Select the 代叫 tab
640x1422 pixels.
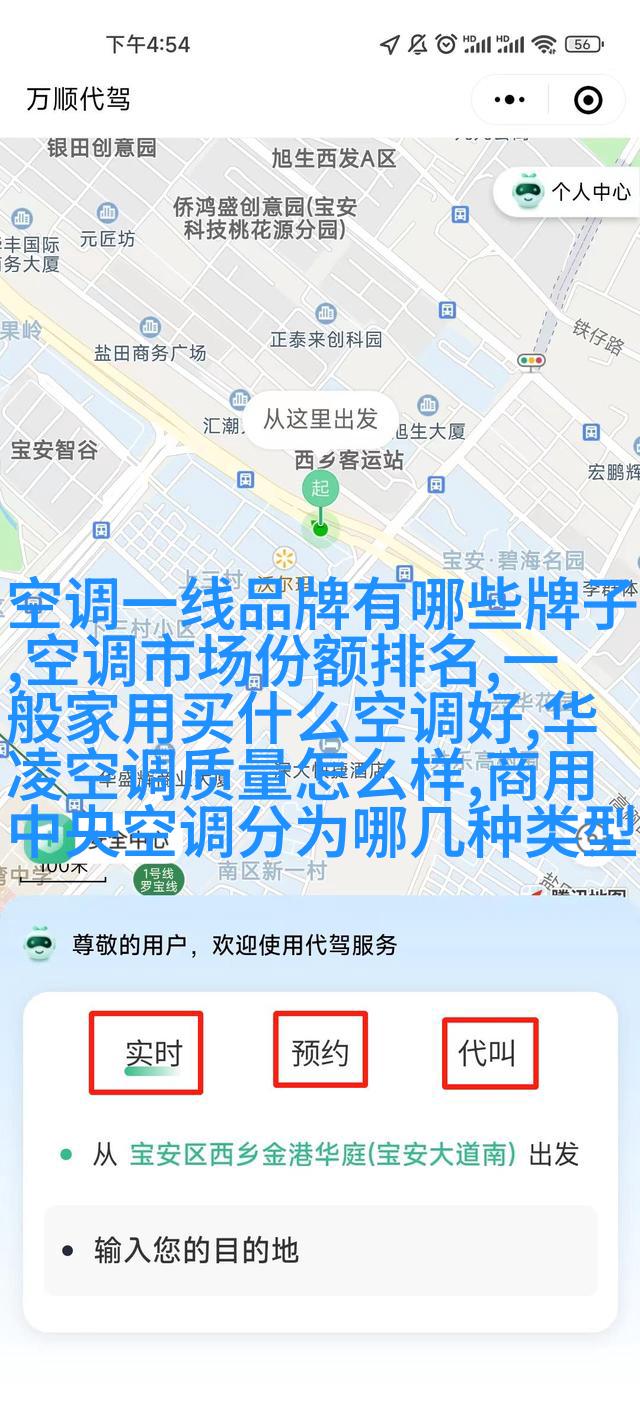coord(488,1053)
